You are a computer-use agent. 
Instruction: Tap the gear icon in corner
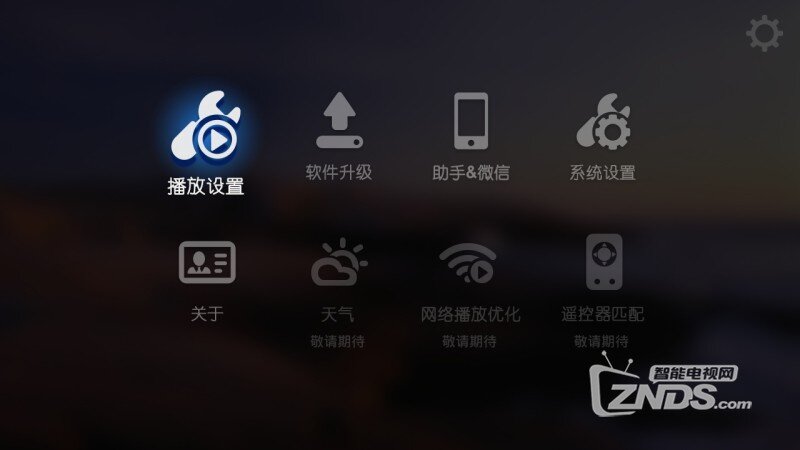tap(764, 35)
